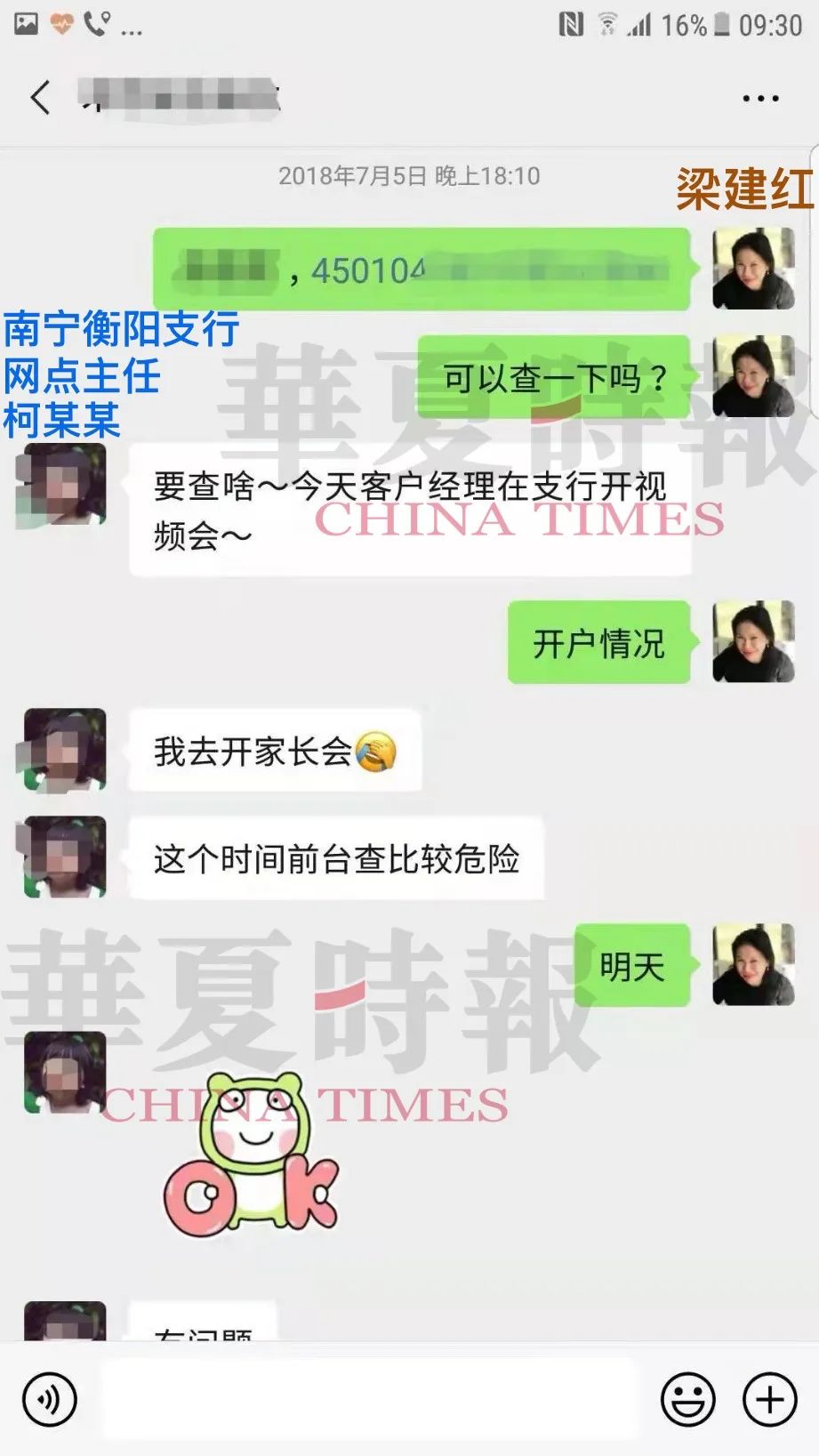The width and height of the screenshot is (819, 1456).
Task: Open the emoji sticker panel
Action: point(687,1399)
